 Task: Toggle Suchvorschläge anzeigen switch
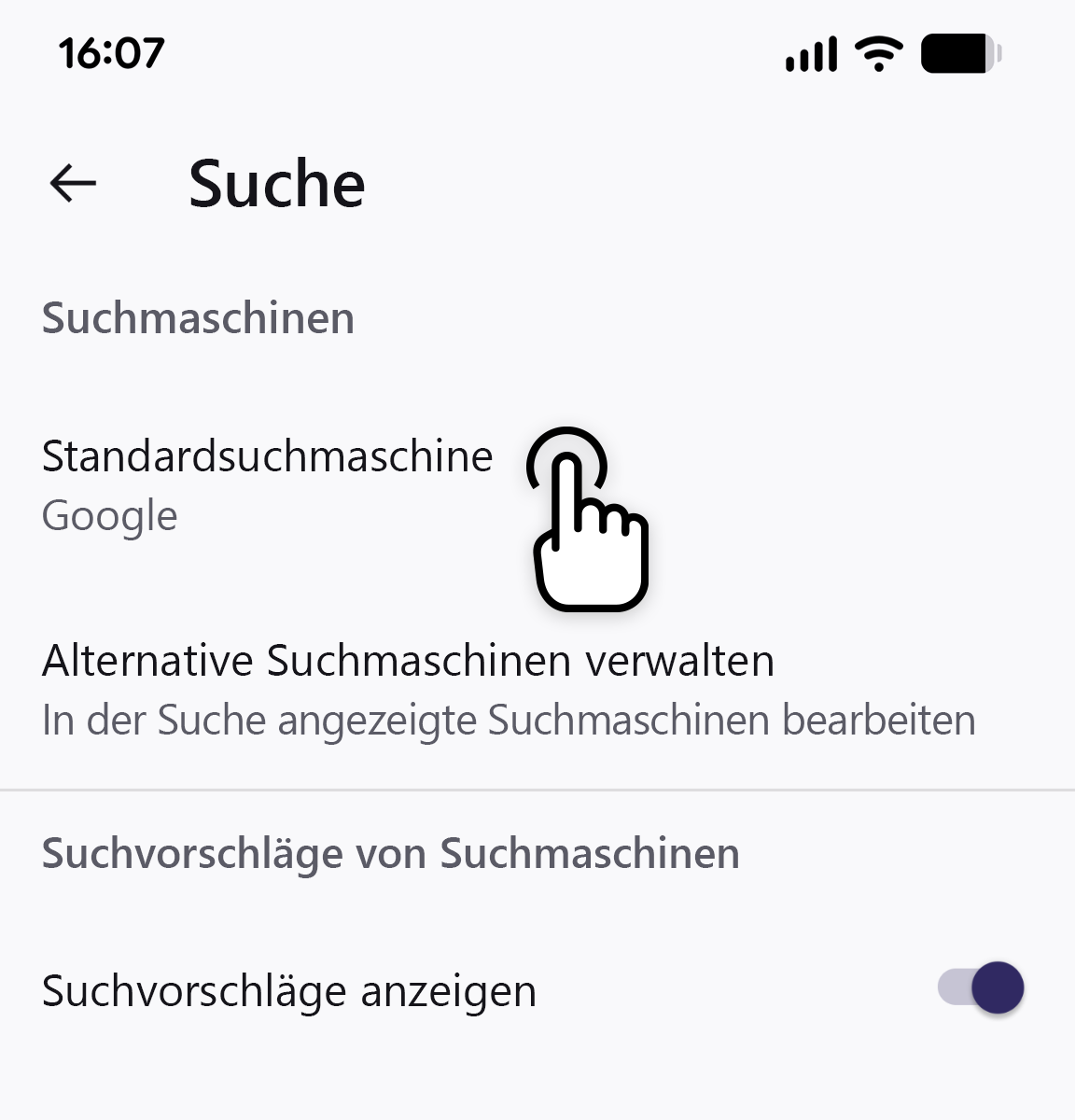(x=980, y=988)
